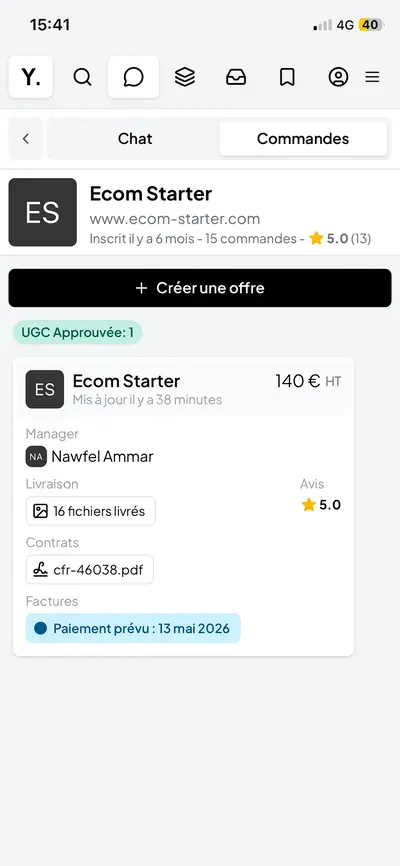This screenshot has width=400, height=866.
Task: Select the Commandes tab
Action: click(303, 139)
